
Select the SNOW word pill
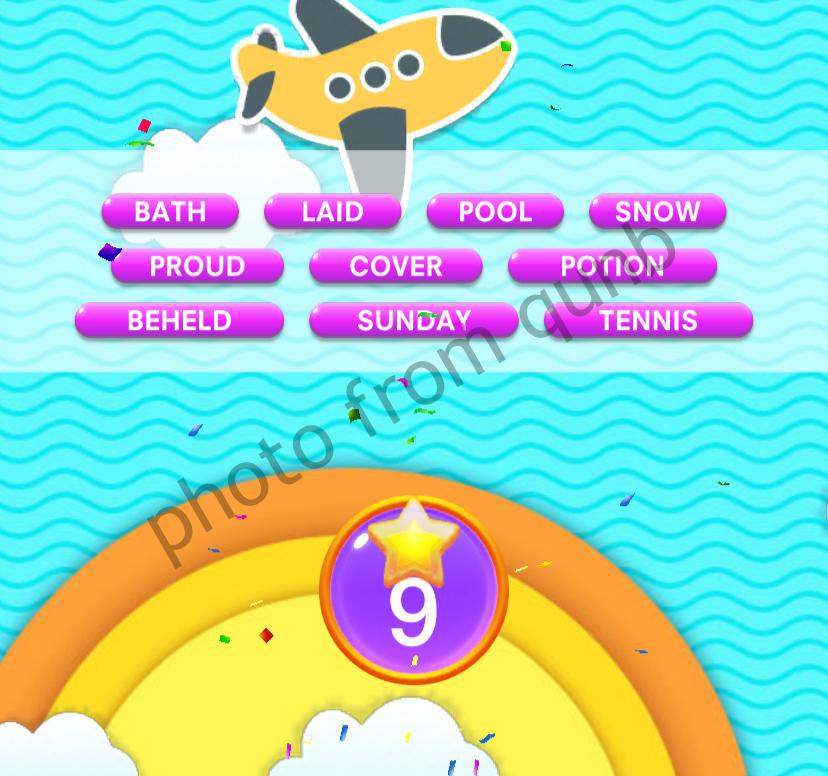(x=657, y=212)
